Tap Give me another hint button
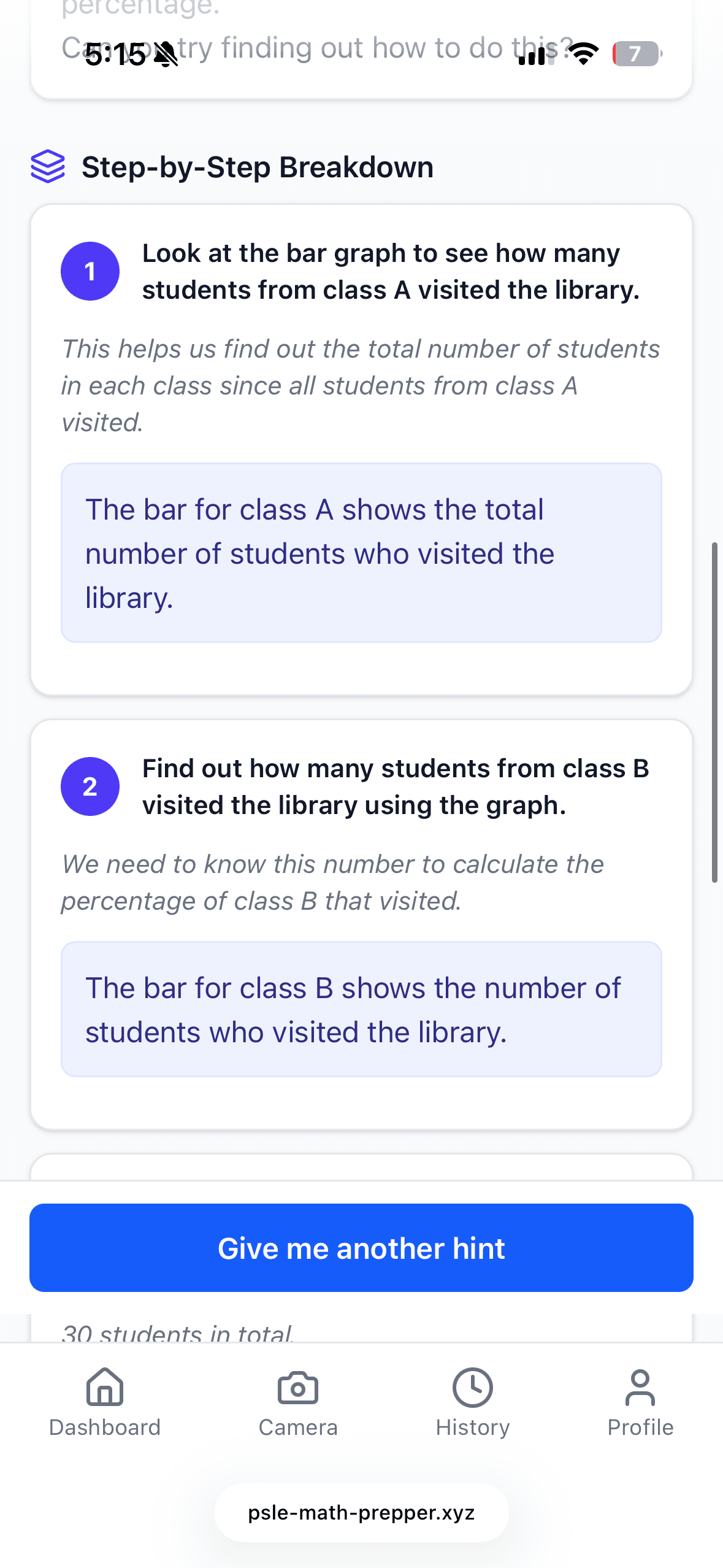The image size is (723, 1568). 361,1248
